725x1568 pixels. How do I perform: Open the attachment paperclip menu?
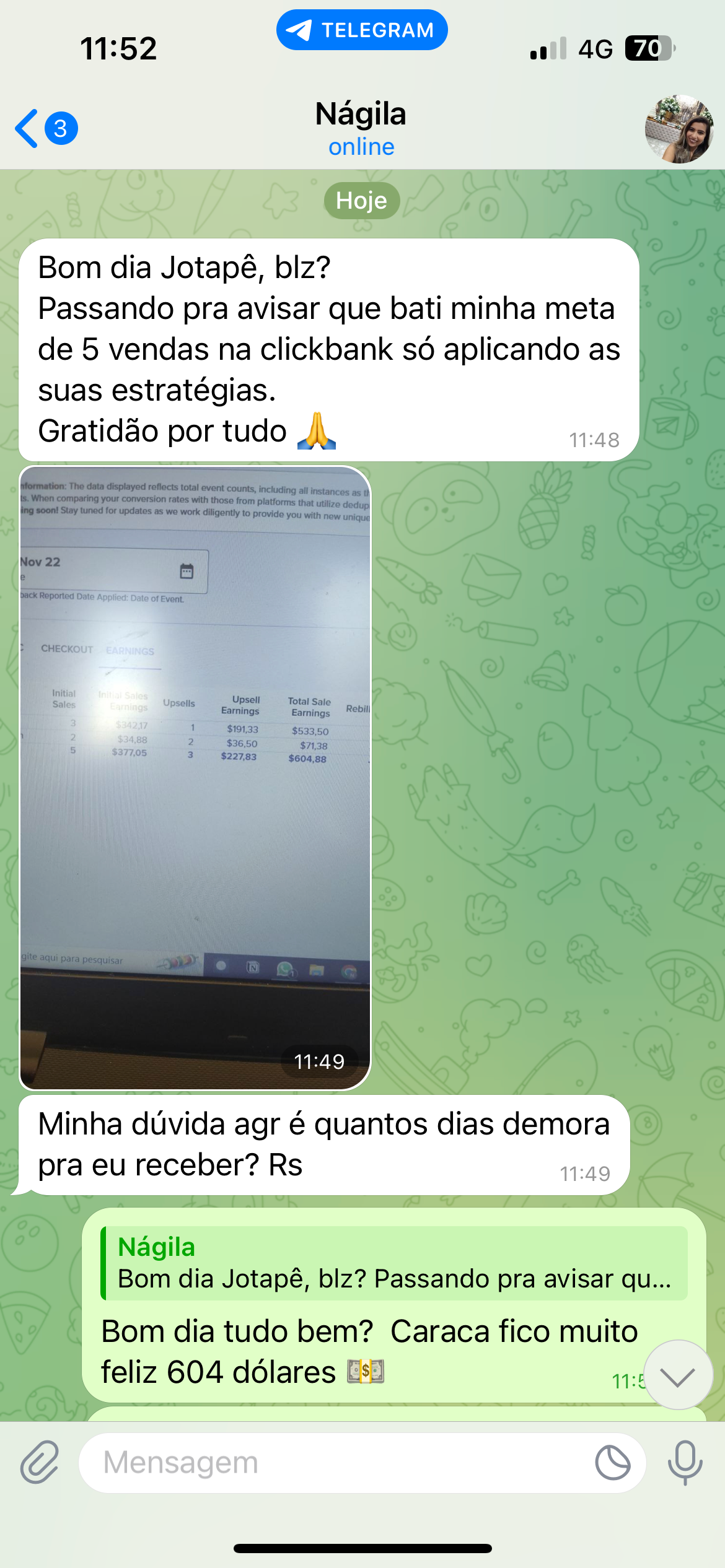click(x=40, y=1462)
